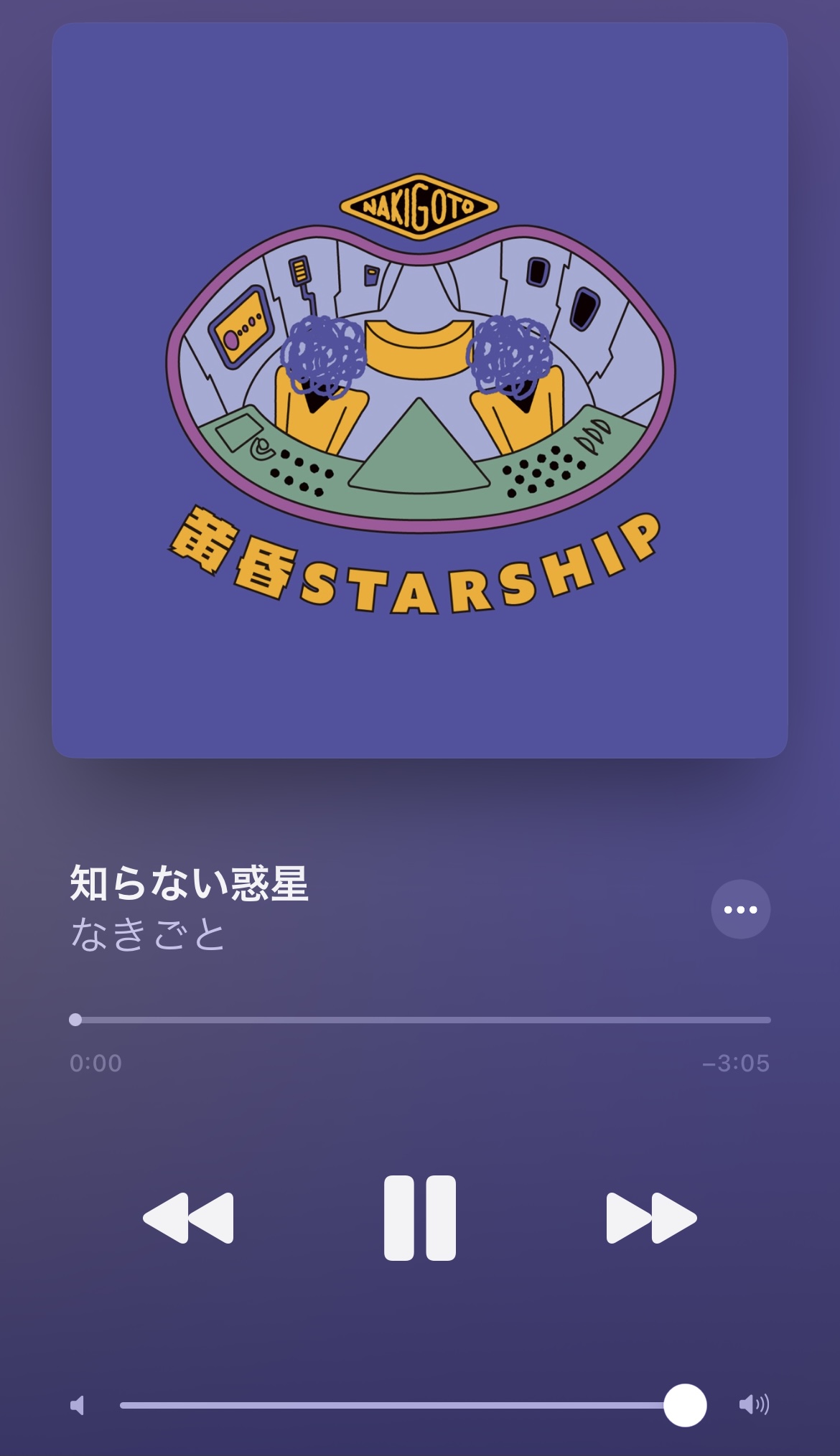Viewport: 840px width, 1456px height.
Task: Skip to the next track
Action: 651,1218
